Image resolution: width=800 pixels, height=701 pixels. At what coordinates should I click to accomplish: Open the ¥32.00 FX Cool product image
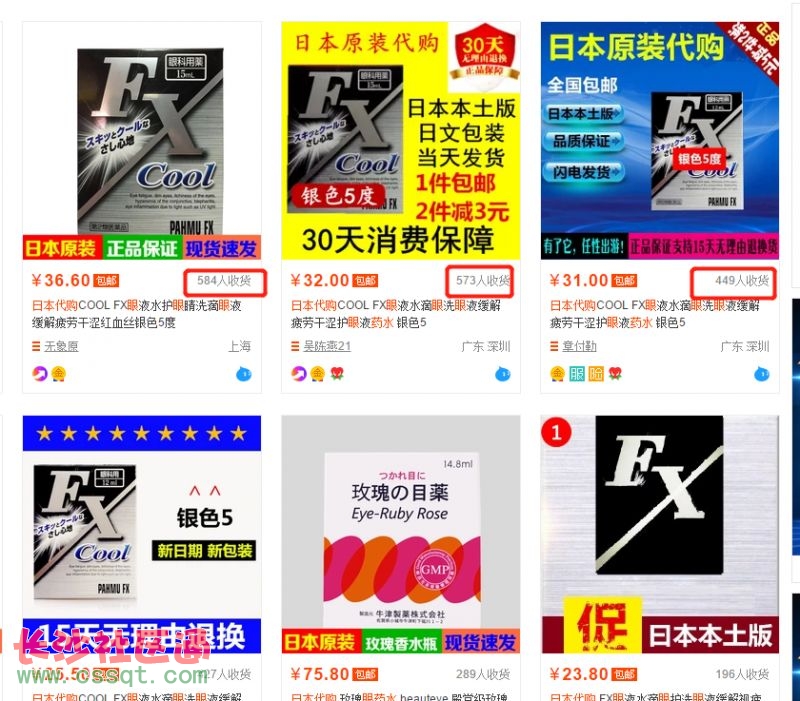pyautogui.click(x=400, y=140)
